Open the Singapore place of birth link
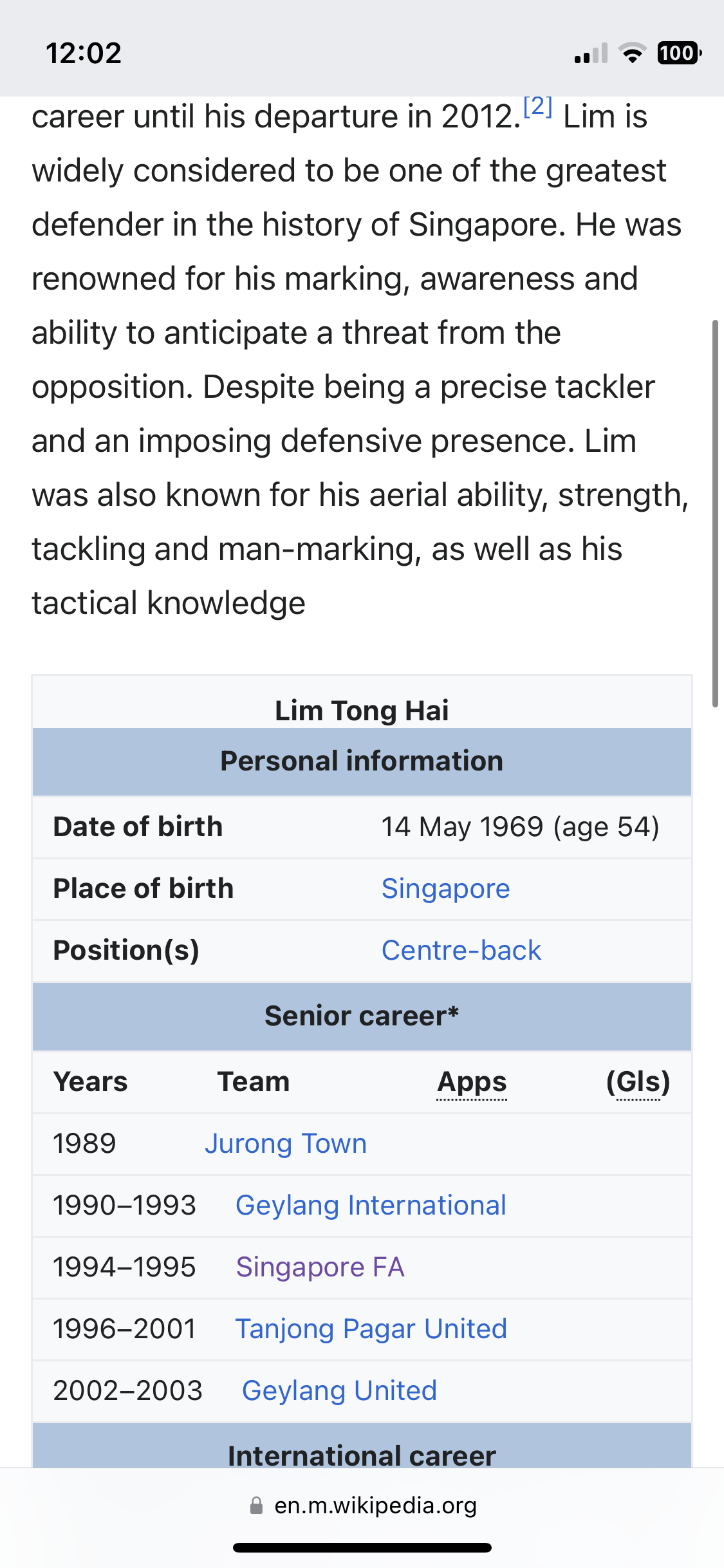The image size is (724, 1568). [445, 889]
